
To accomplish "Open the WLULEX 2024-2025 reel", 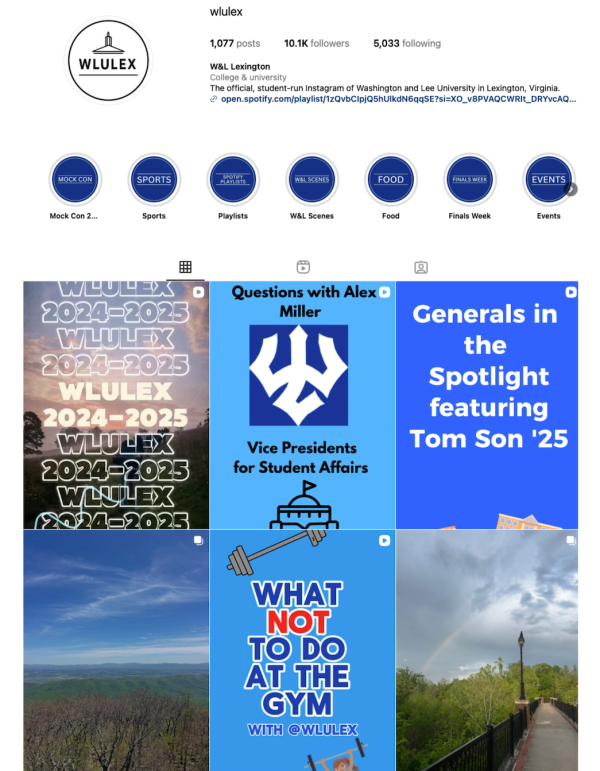I will pyautogui.click(x=116, y=405).
